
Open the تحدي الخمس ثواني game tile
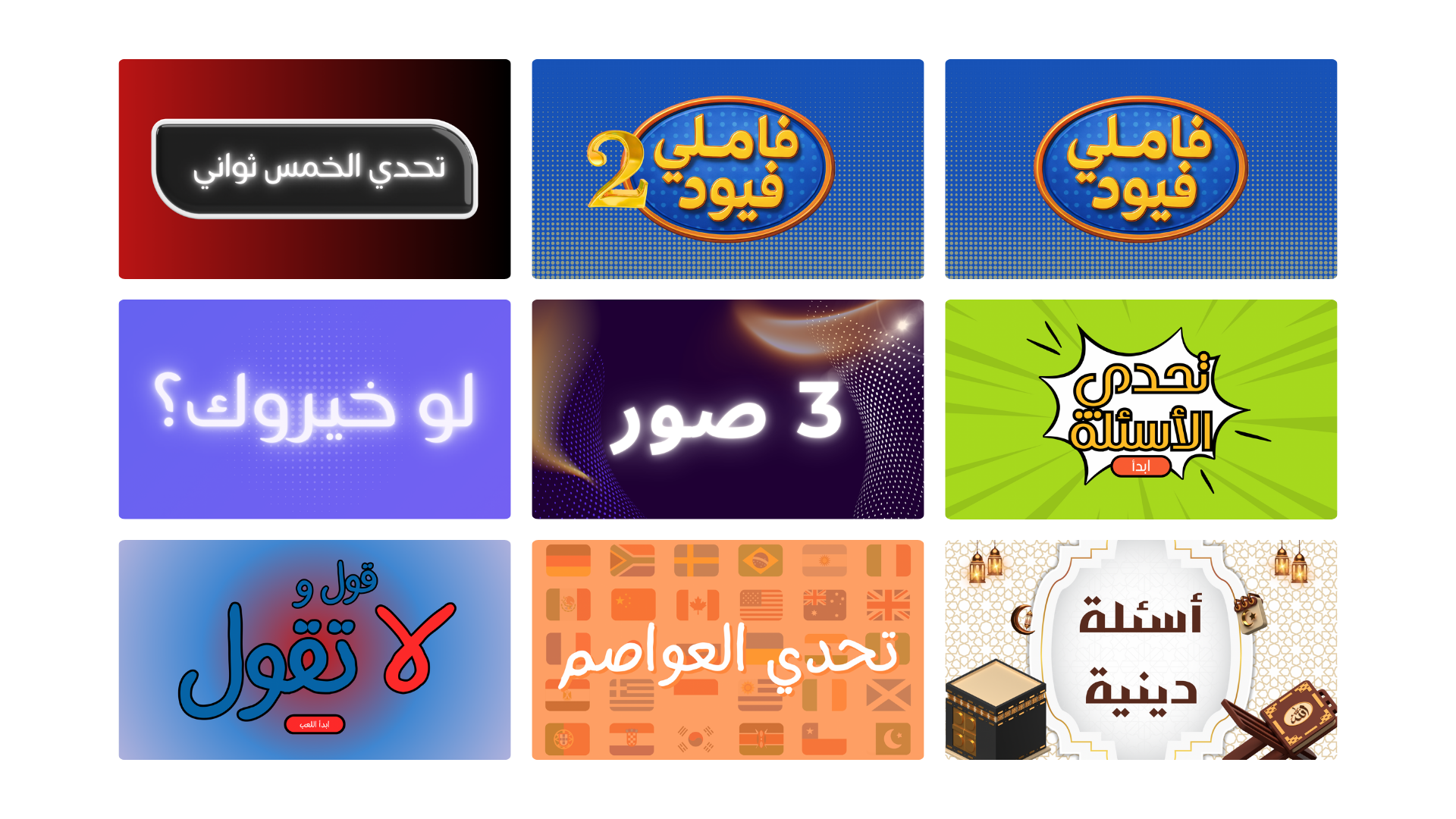(314, 168)
